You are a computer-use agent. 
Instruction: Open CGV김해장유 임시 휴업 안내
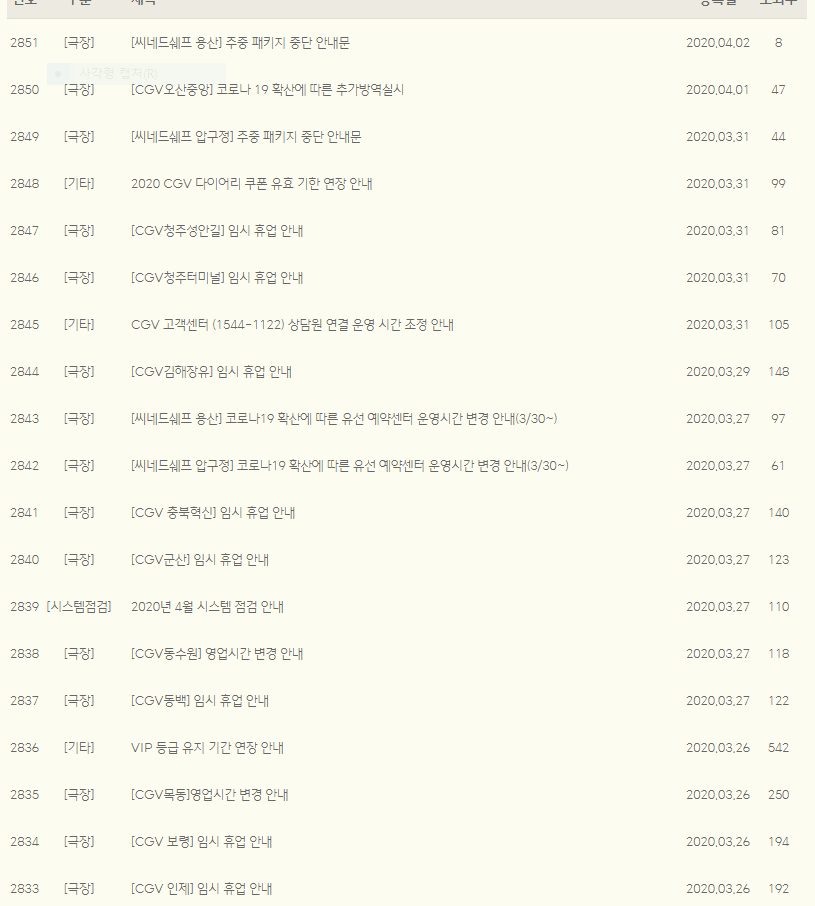pyautogui.click(x=211, y=372)
